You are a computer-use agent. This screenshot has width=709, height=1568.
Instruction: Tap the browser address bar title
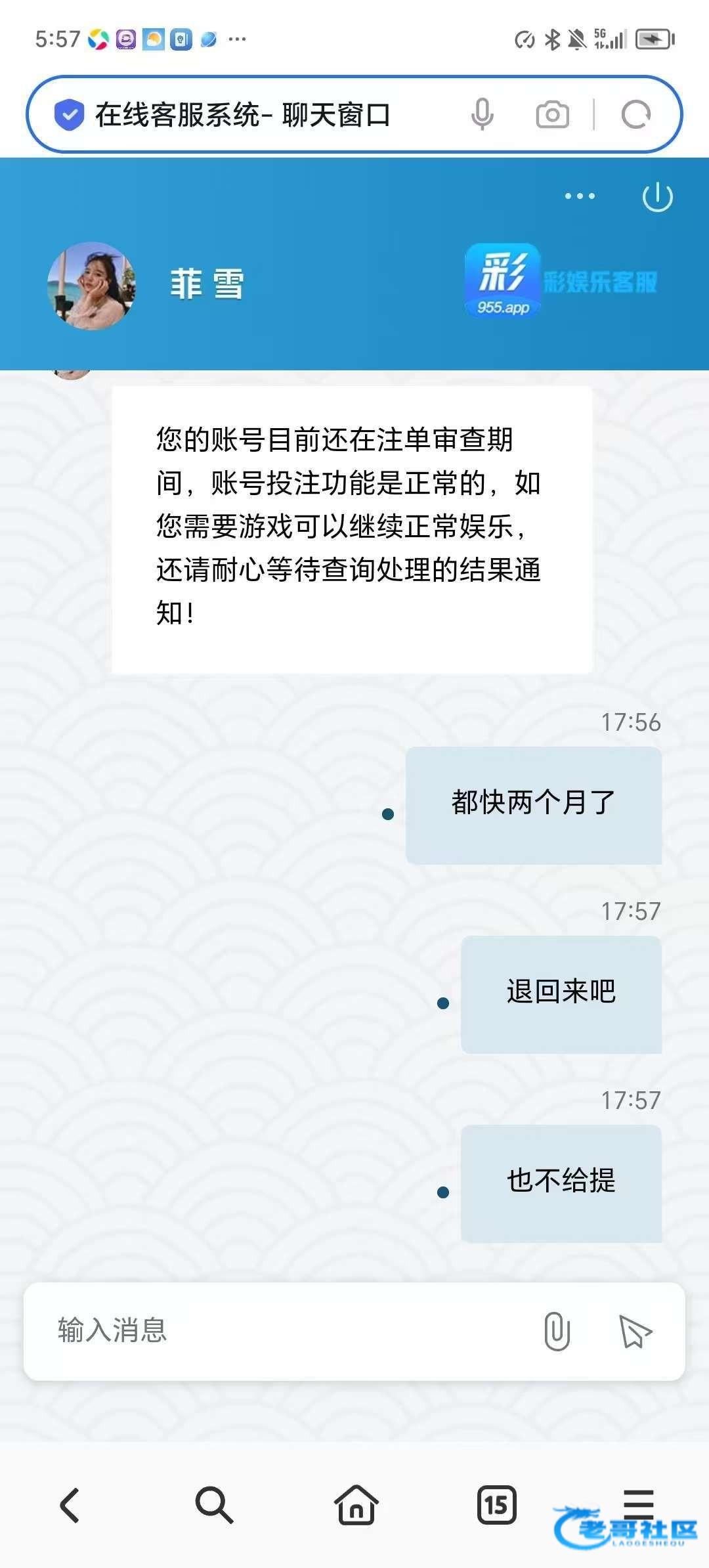pos(242,115)
